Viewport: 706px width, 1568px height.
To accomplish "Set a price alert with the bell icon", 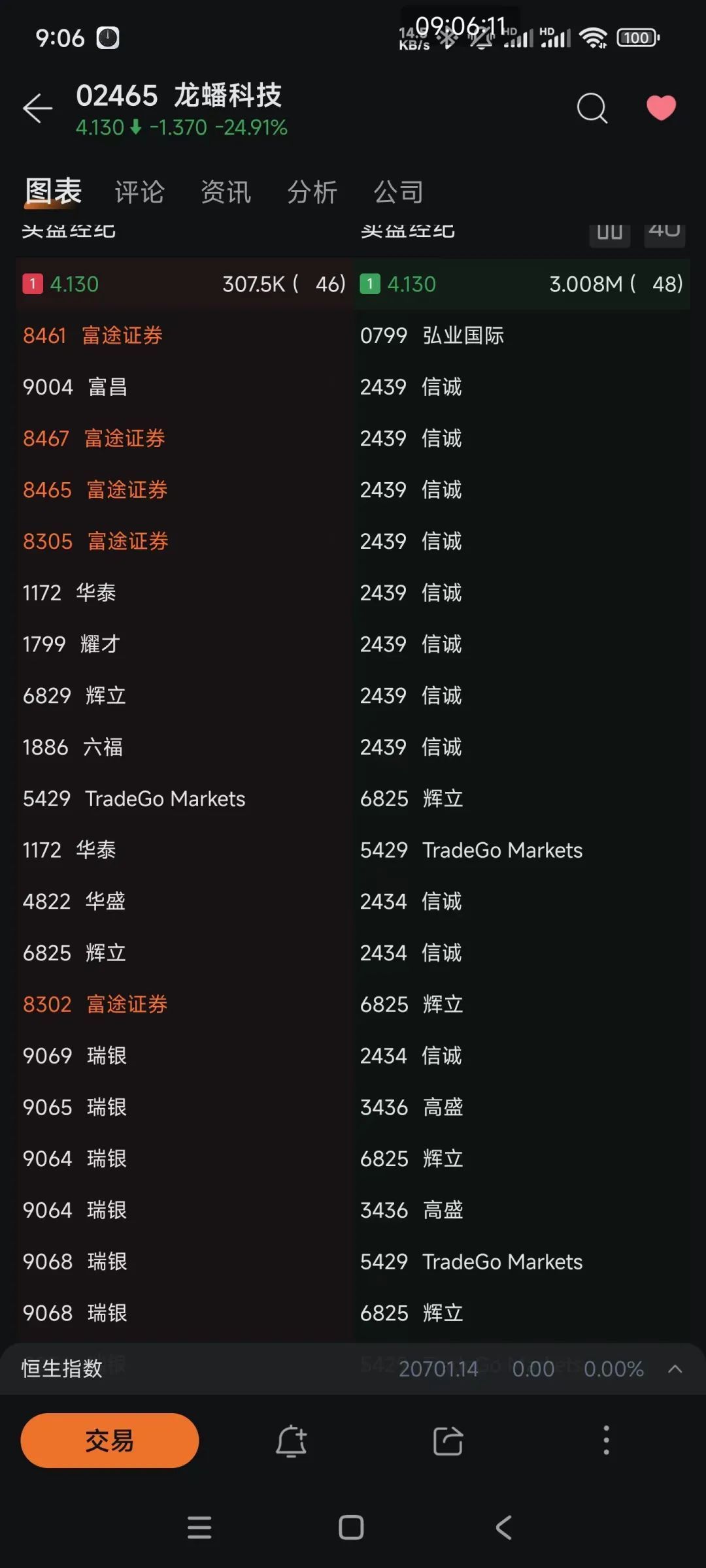I will (291, 1441).
